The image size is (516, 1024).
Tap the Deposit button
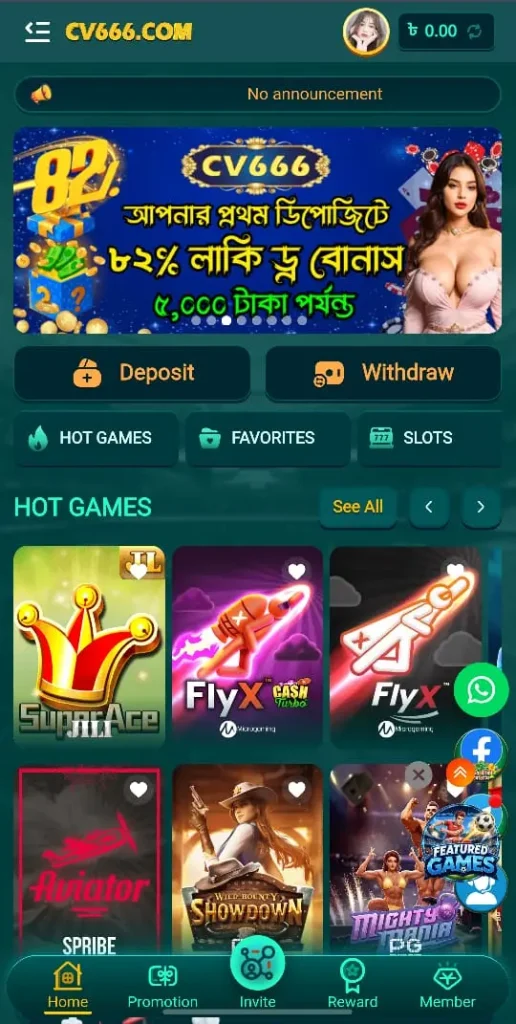(132, 373)
